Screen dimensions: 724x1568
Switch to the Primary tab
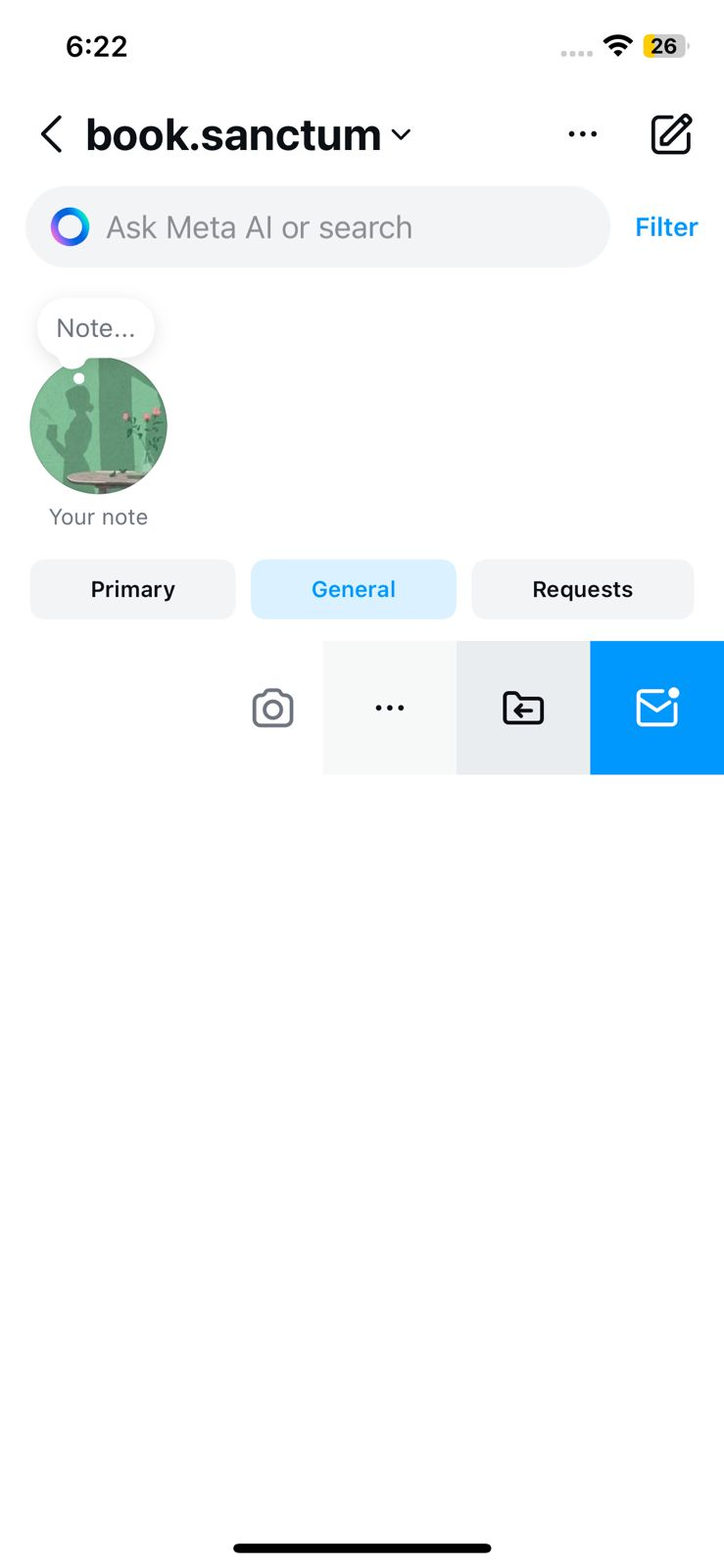(132, 589)
